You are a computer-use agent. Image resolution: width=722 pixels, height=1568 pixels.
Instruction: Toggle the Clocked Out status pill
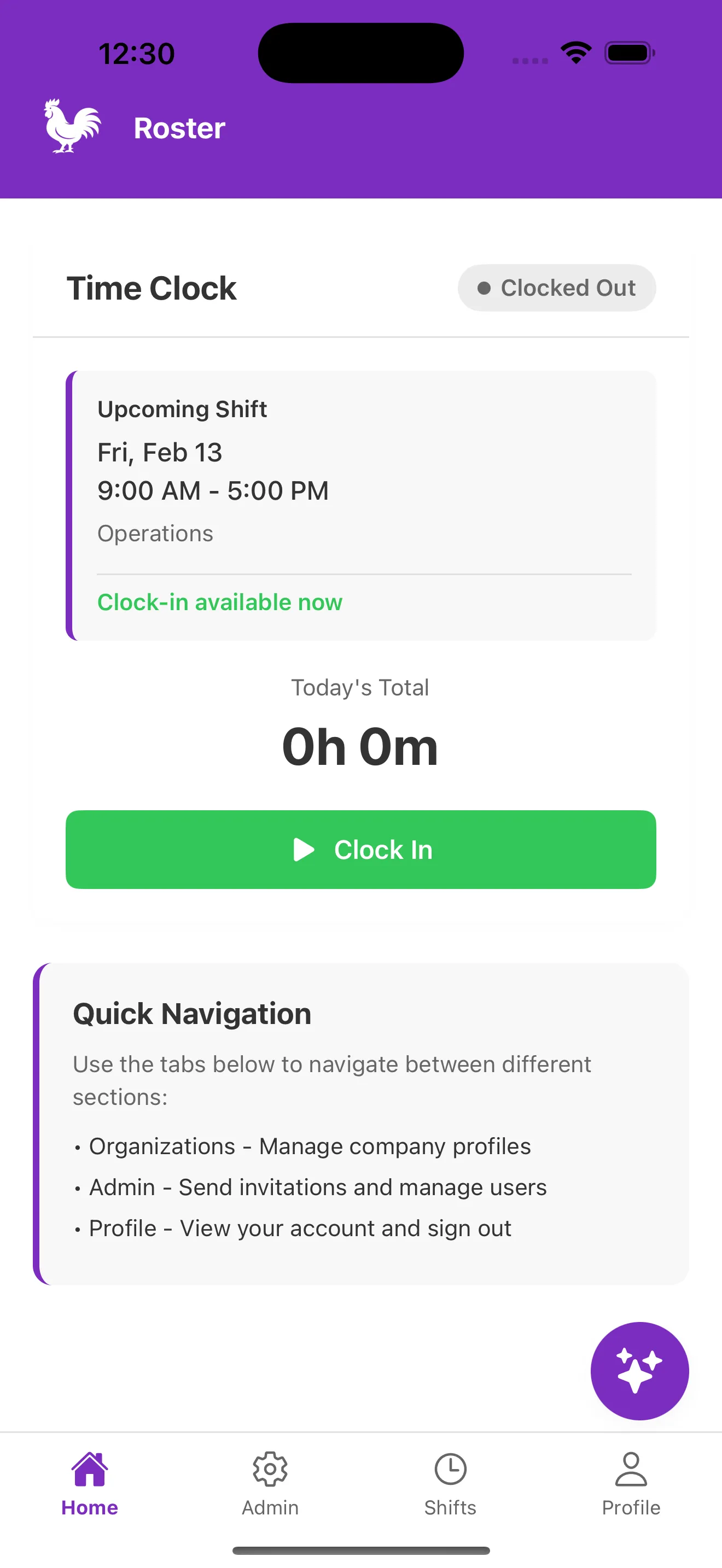(556, 288)
